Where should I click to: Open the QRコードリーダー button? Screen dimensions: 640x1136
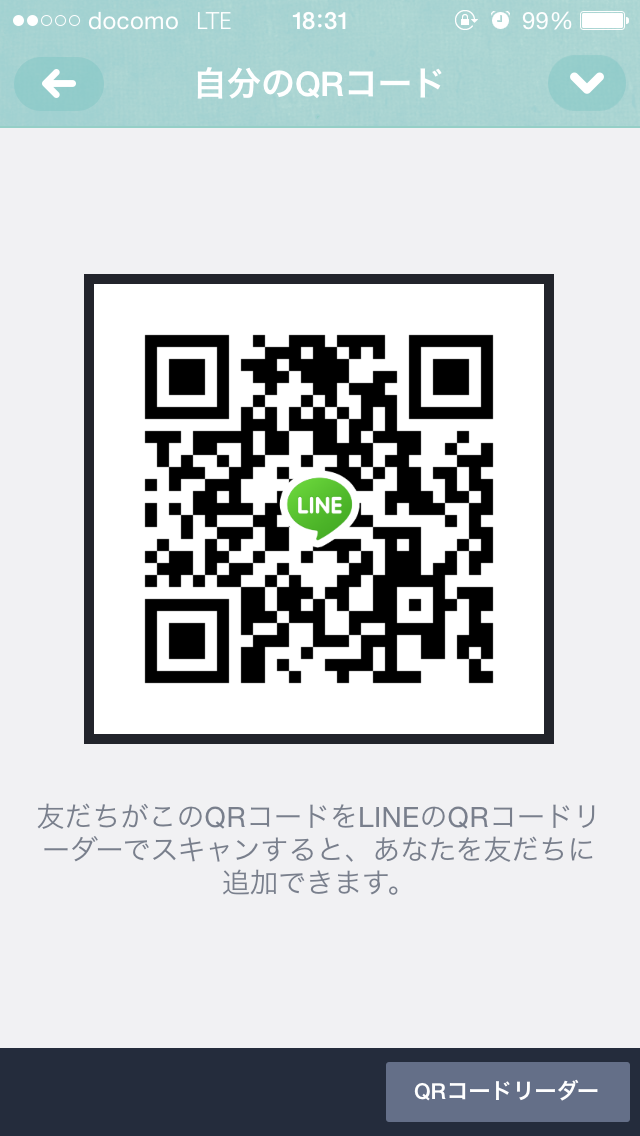point(507,1091)
